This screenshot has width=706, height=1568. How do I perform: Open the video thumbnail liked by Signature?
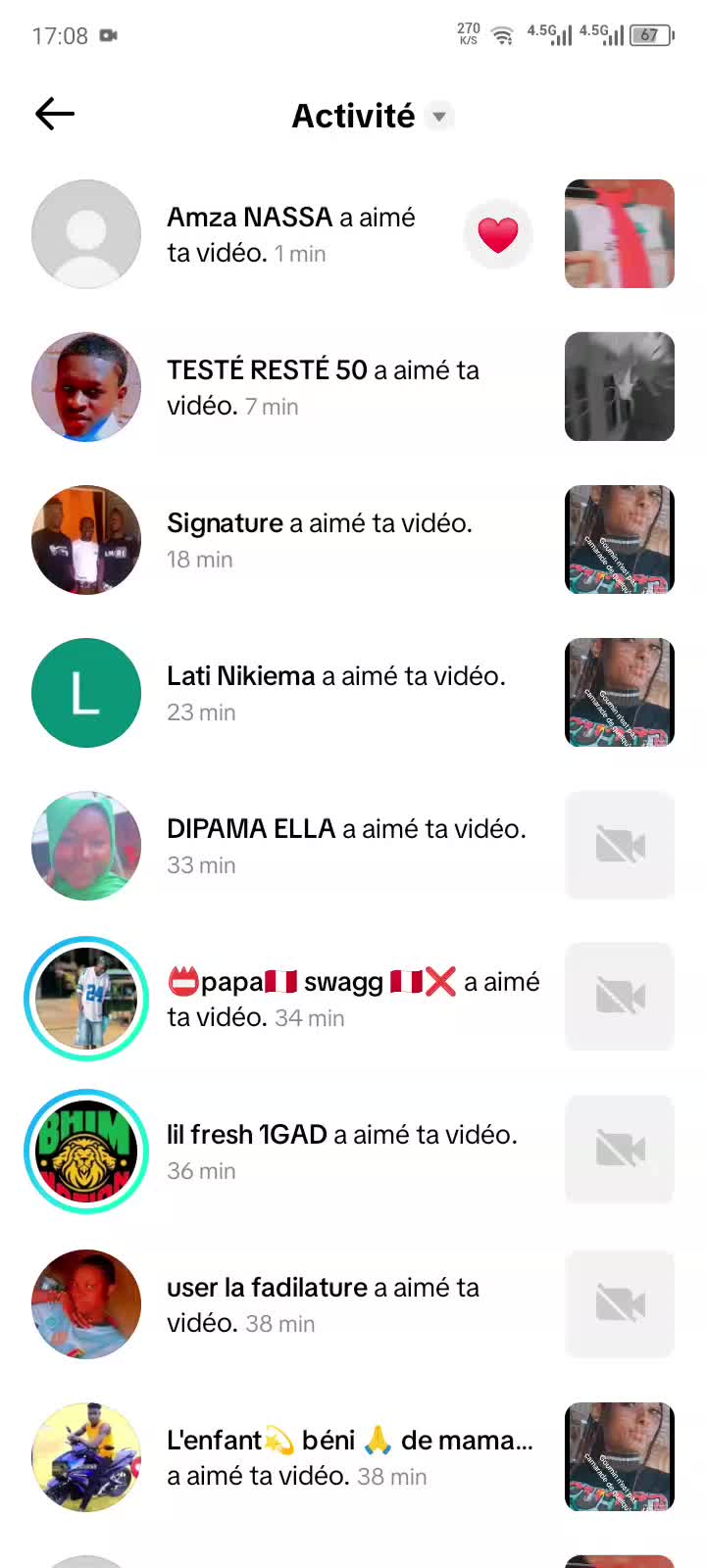pyautogui.click(x=619, y=540)
